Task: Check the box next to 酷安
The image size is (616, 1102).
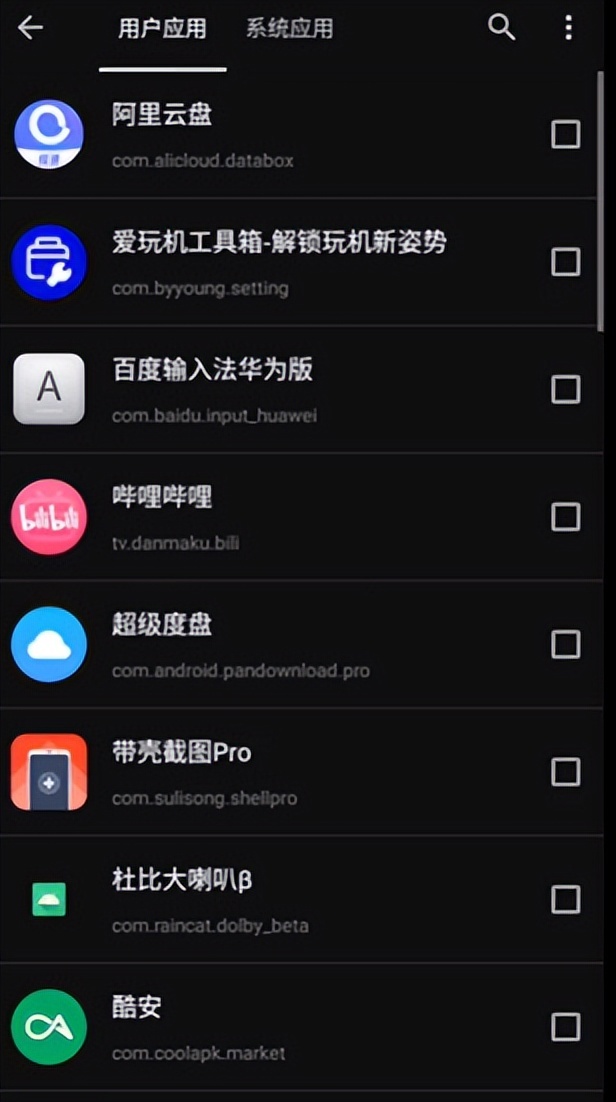Action: pyautogui.click(x=566, y=1027)
